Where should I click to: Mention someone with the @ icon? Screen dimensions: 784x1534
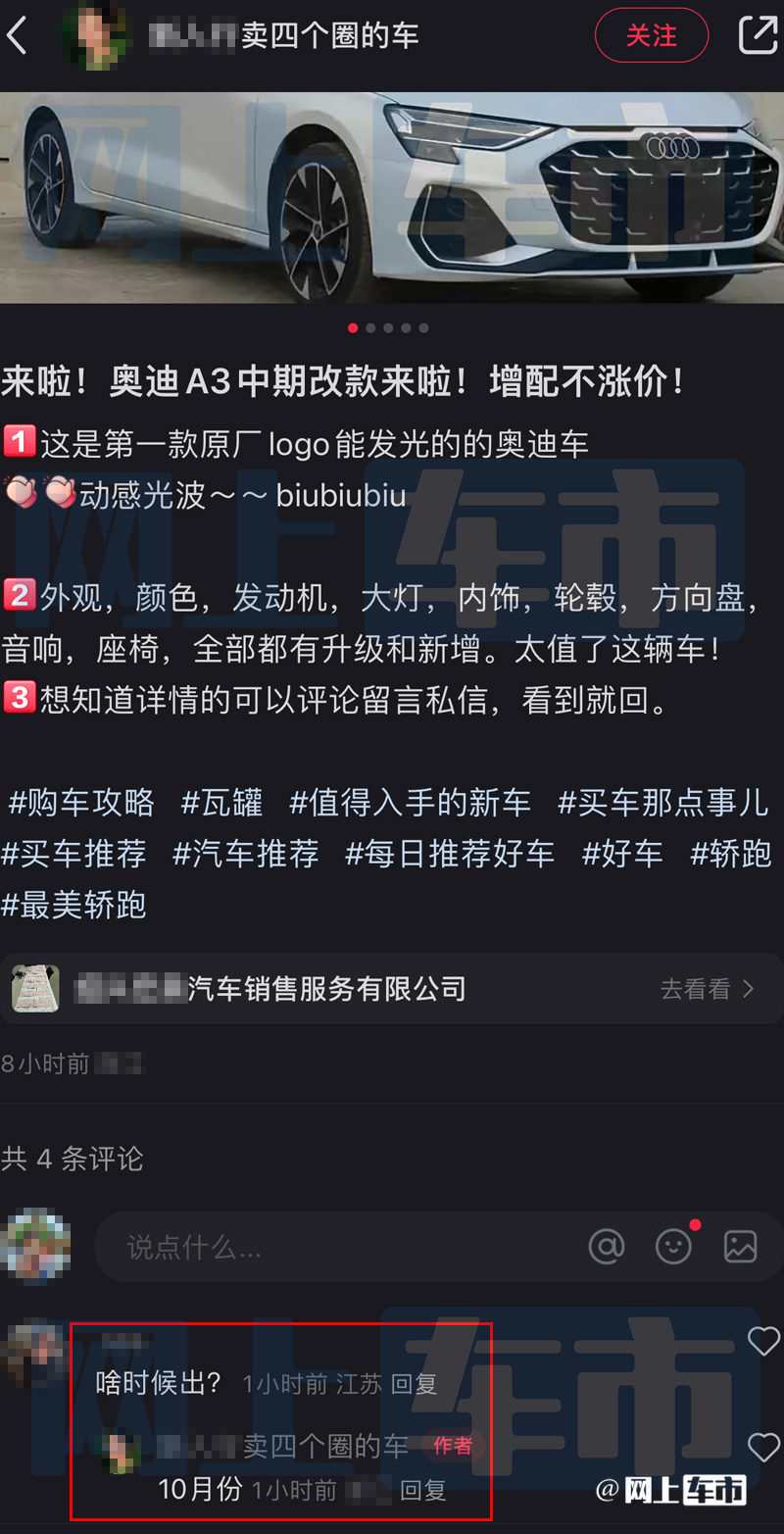coord(607,1247)
